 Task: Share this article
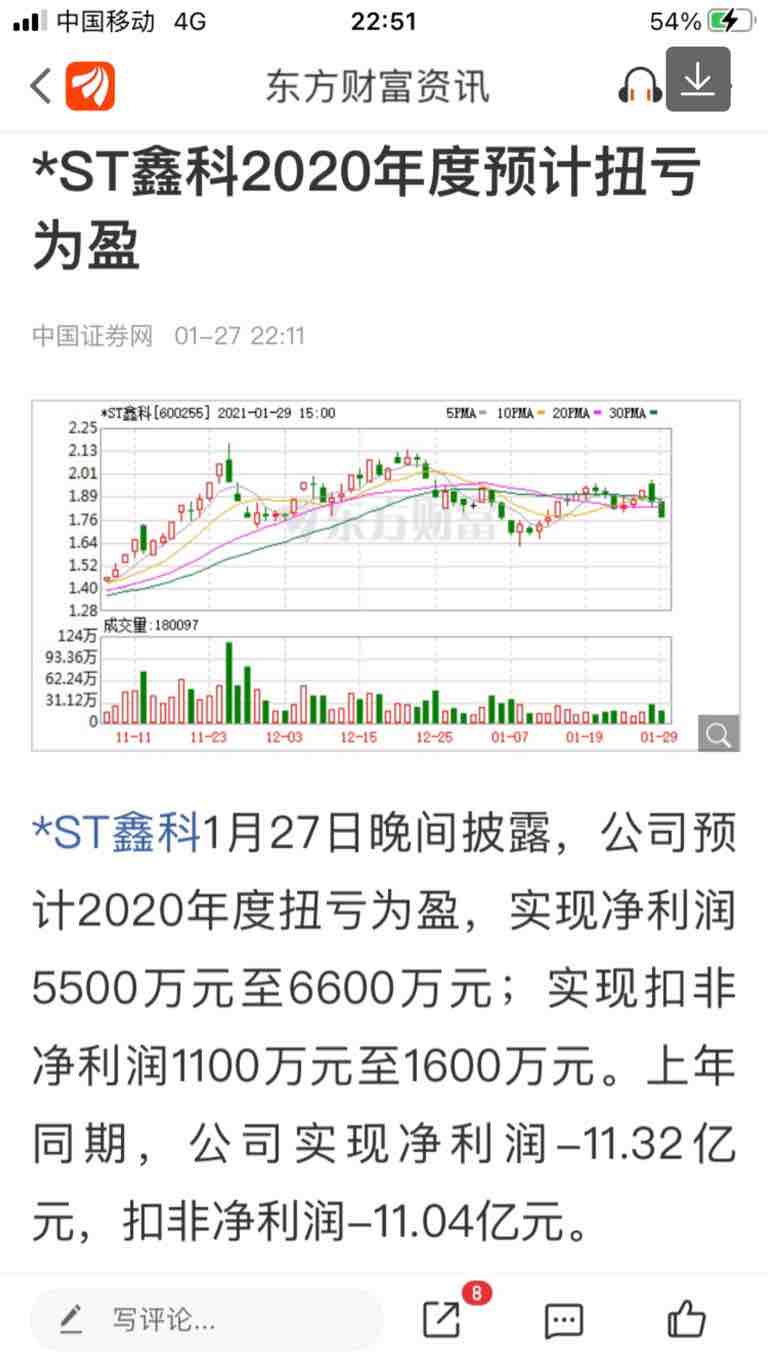442,1320
